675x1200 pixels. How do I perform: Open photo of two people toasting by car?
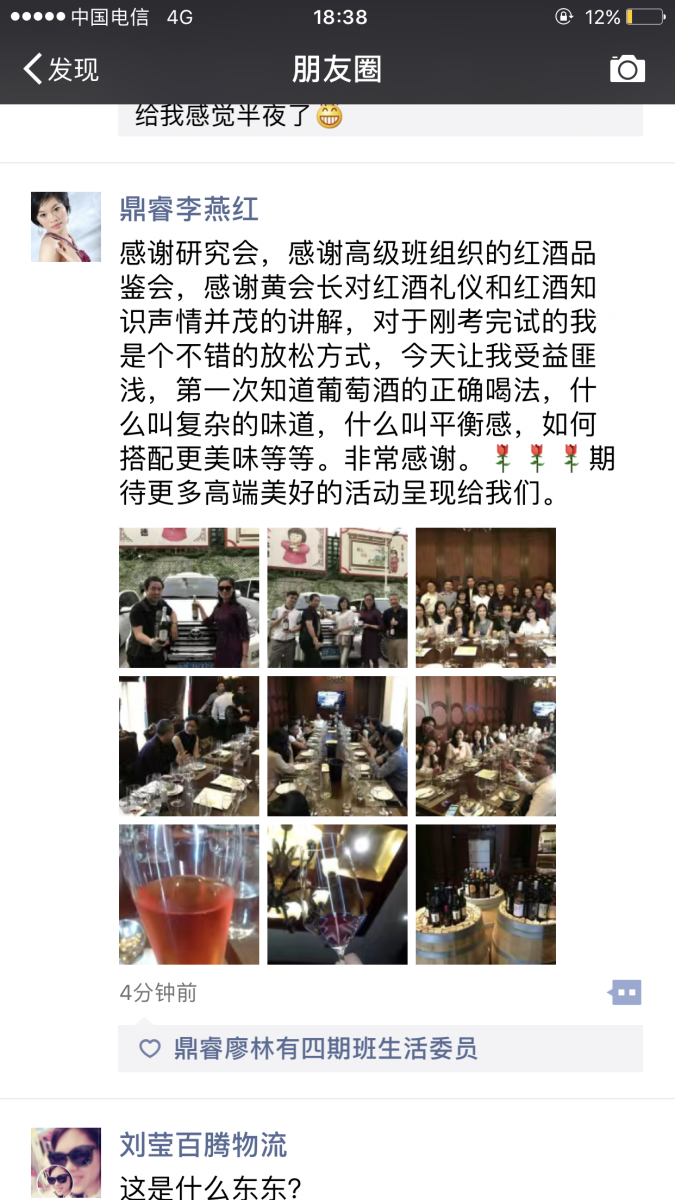click(x=189, y=597)
